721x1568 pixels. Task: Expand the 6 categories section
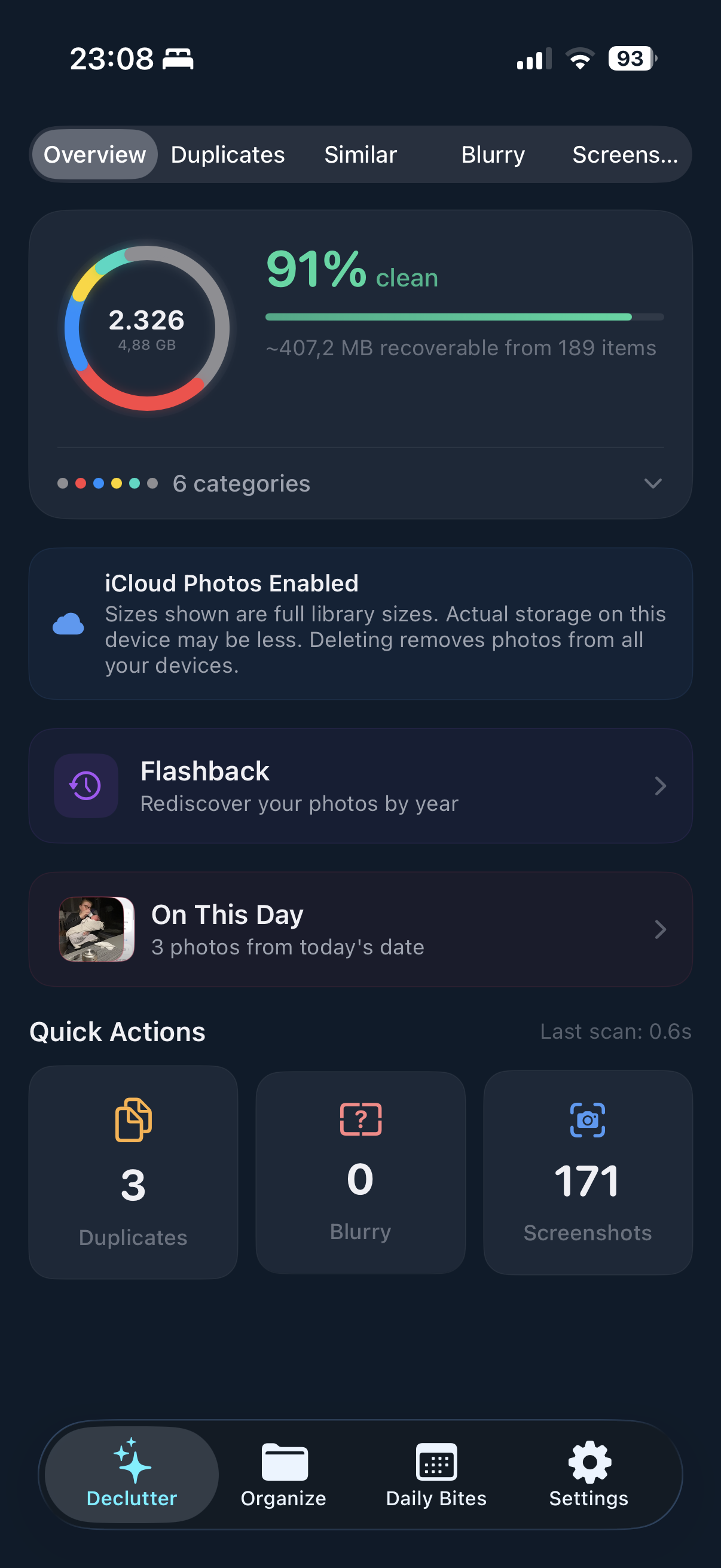coord(653,484)
